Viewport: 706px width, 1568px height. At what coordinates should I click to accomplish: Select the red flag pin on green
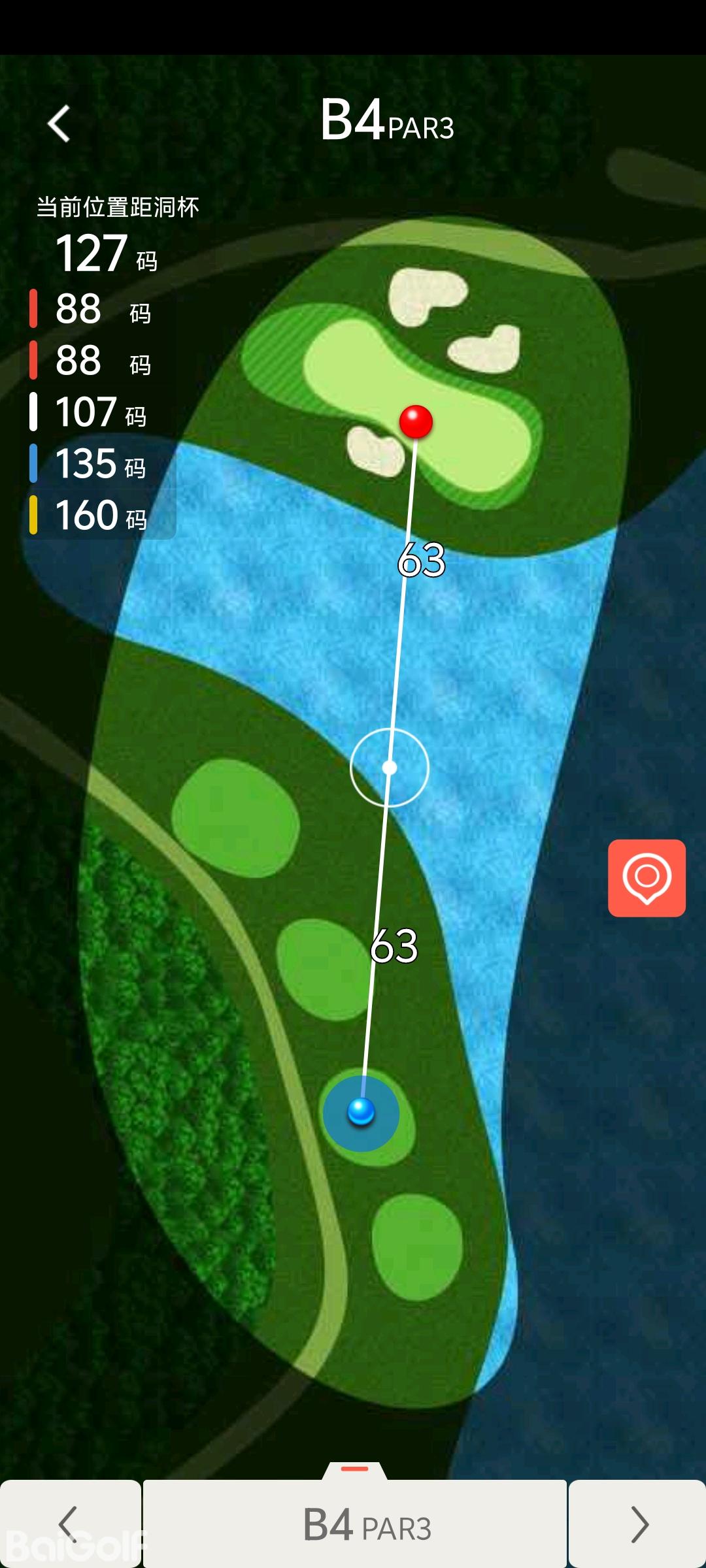click(x=416, y=421)
